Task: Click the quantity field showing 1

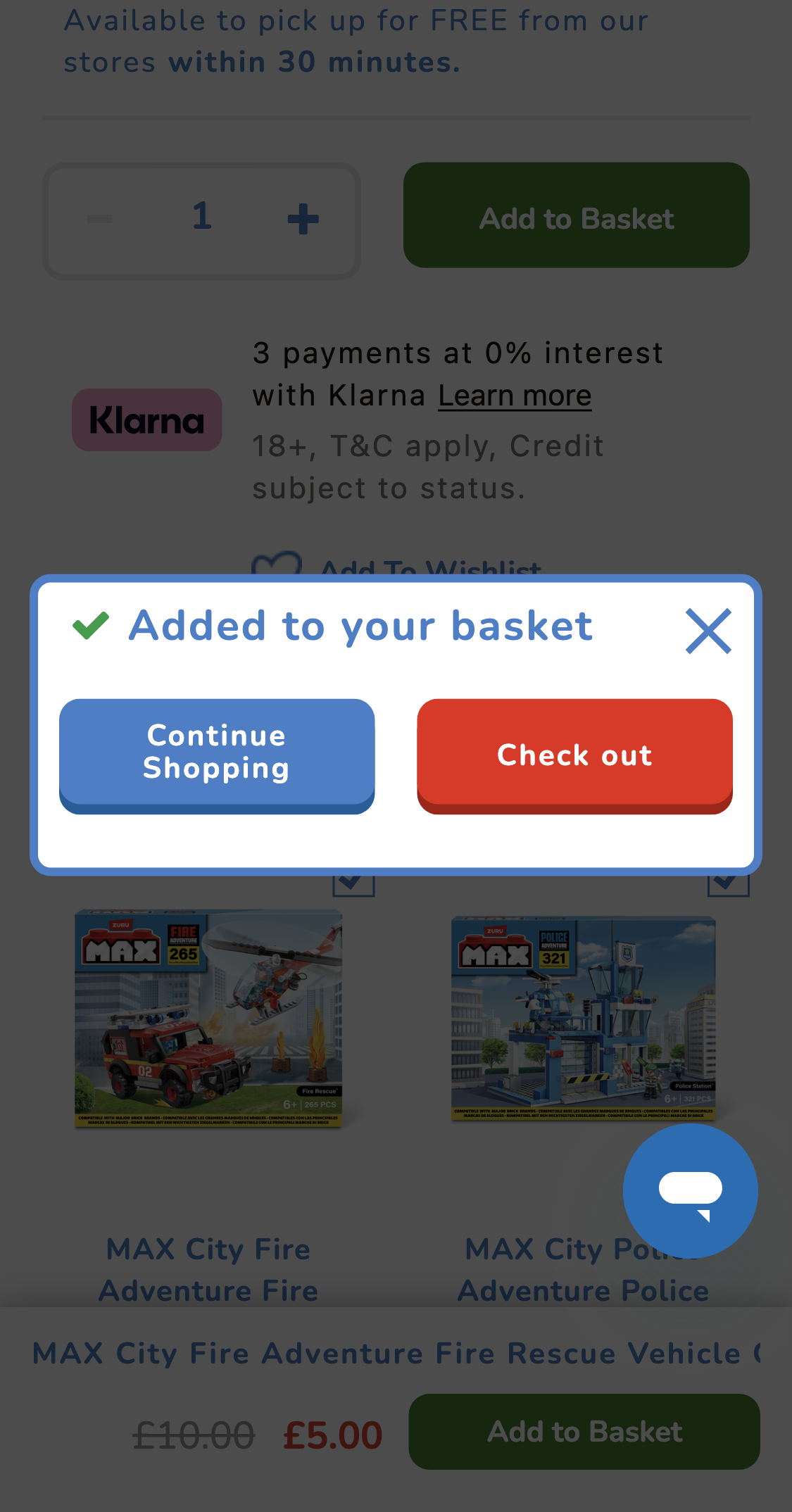Action: 201,218
